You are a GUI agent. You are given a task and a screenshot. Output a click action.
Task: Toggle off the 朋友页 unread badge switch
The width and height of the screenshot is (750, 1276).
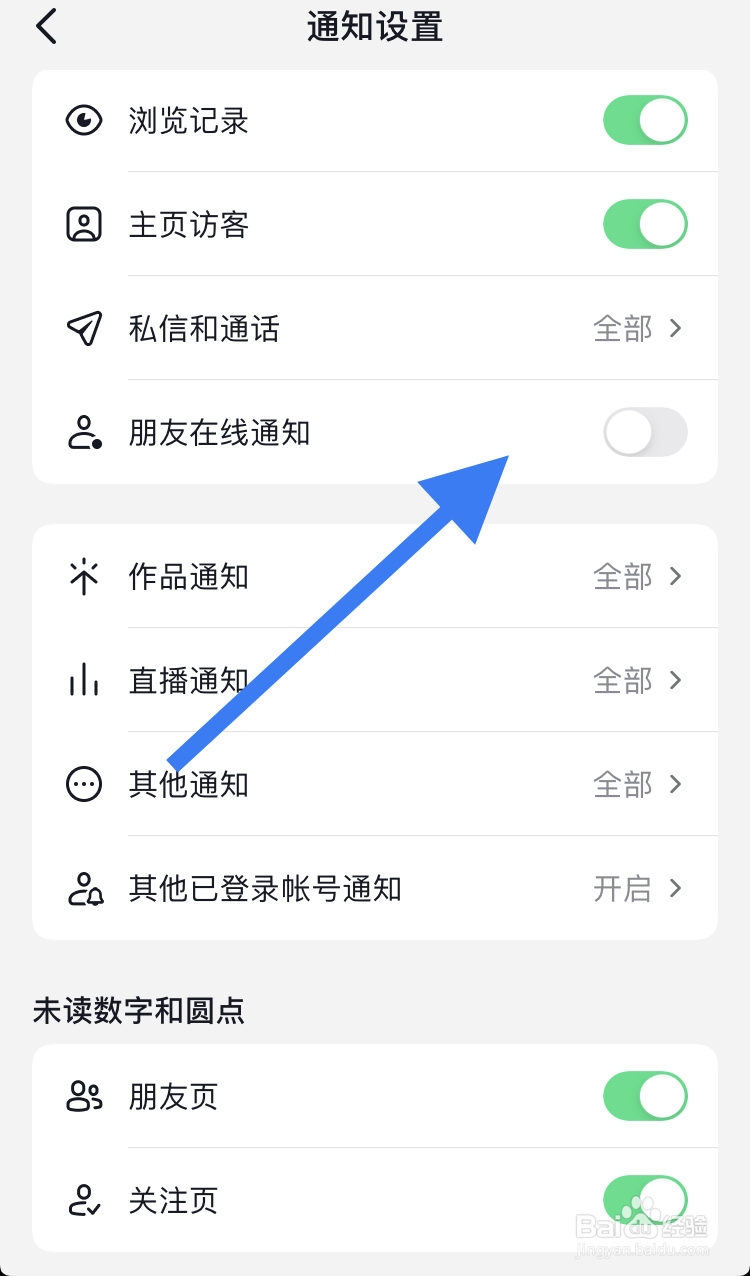(644, 1096)
